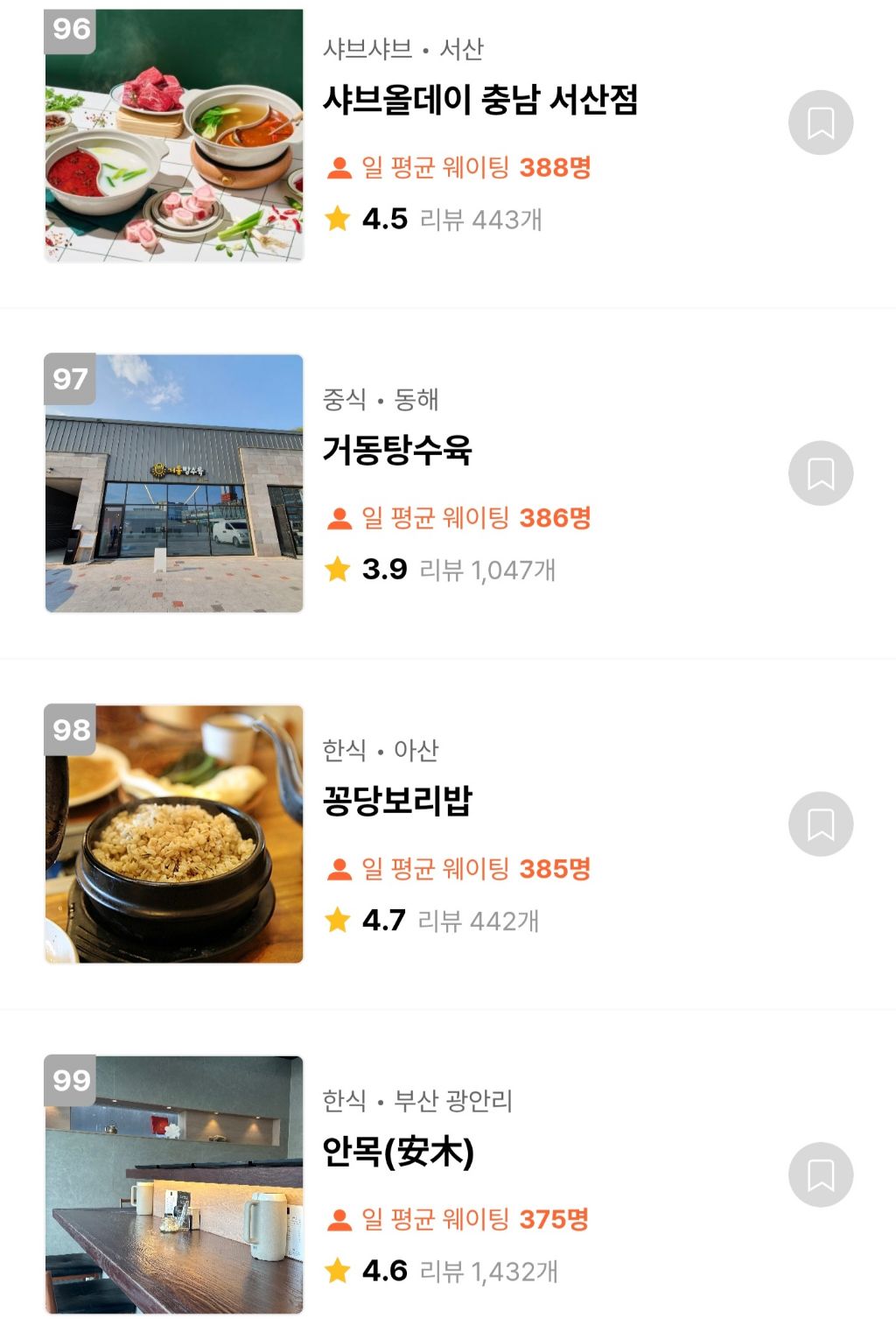Bookmark the 꽁당보리밥 restaurant
The height and width of the screenshot is (1332, 896).
coord(820,824)
